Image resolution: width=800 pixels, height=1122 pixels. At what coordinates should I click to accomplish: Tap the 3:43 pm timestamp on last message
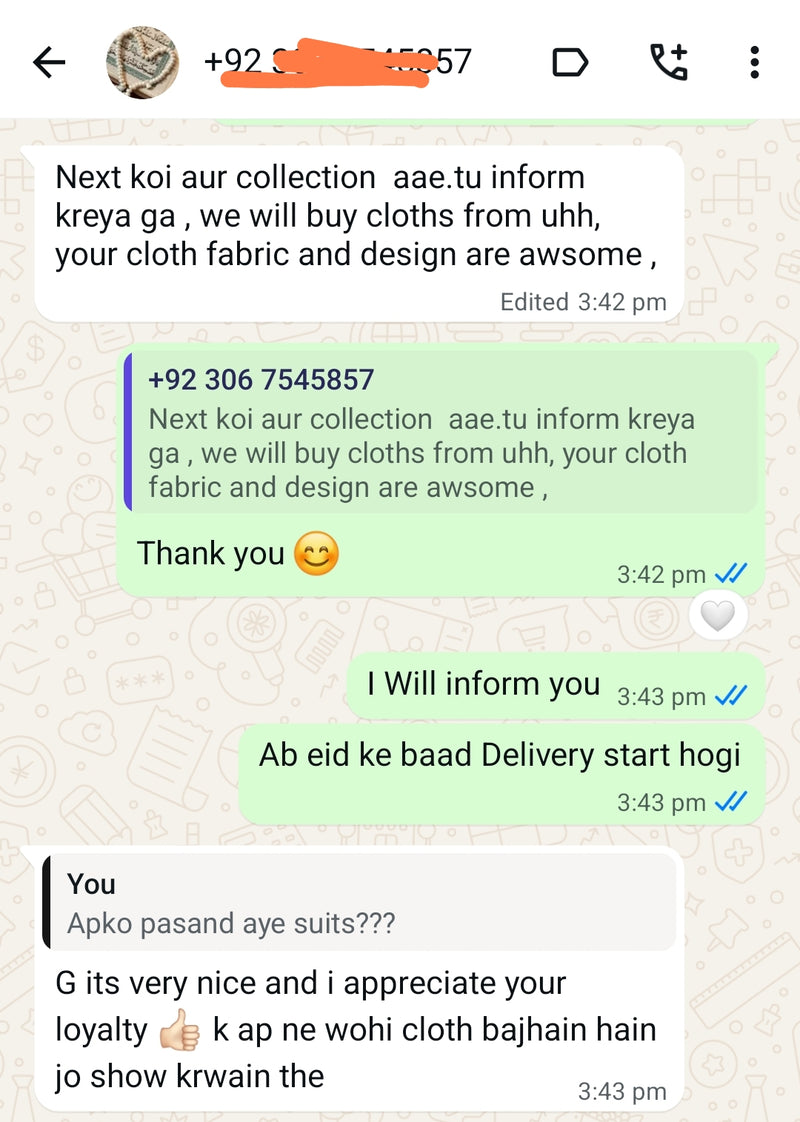point(624,1092)
